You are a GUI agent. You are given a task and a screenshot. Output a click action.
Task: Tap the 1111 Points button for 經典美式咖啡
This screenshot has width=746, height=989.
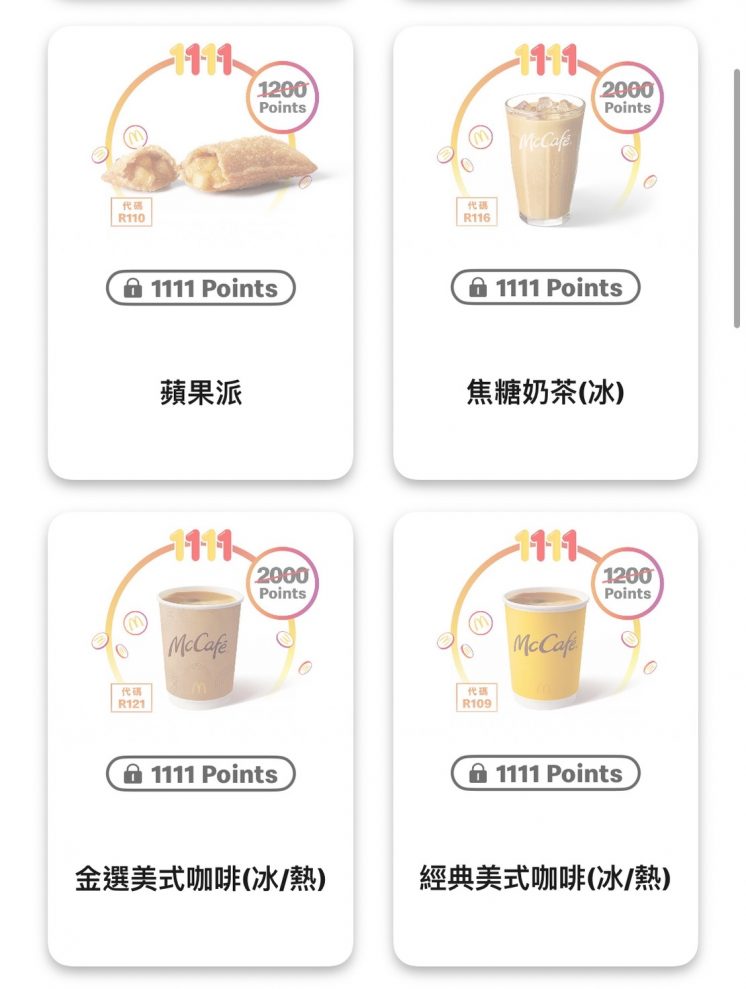[546, 774]
